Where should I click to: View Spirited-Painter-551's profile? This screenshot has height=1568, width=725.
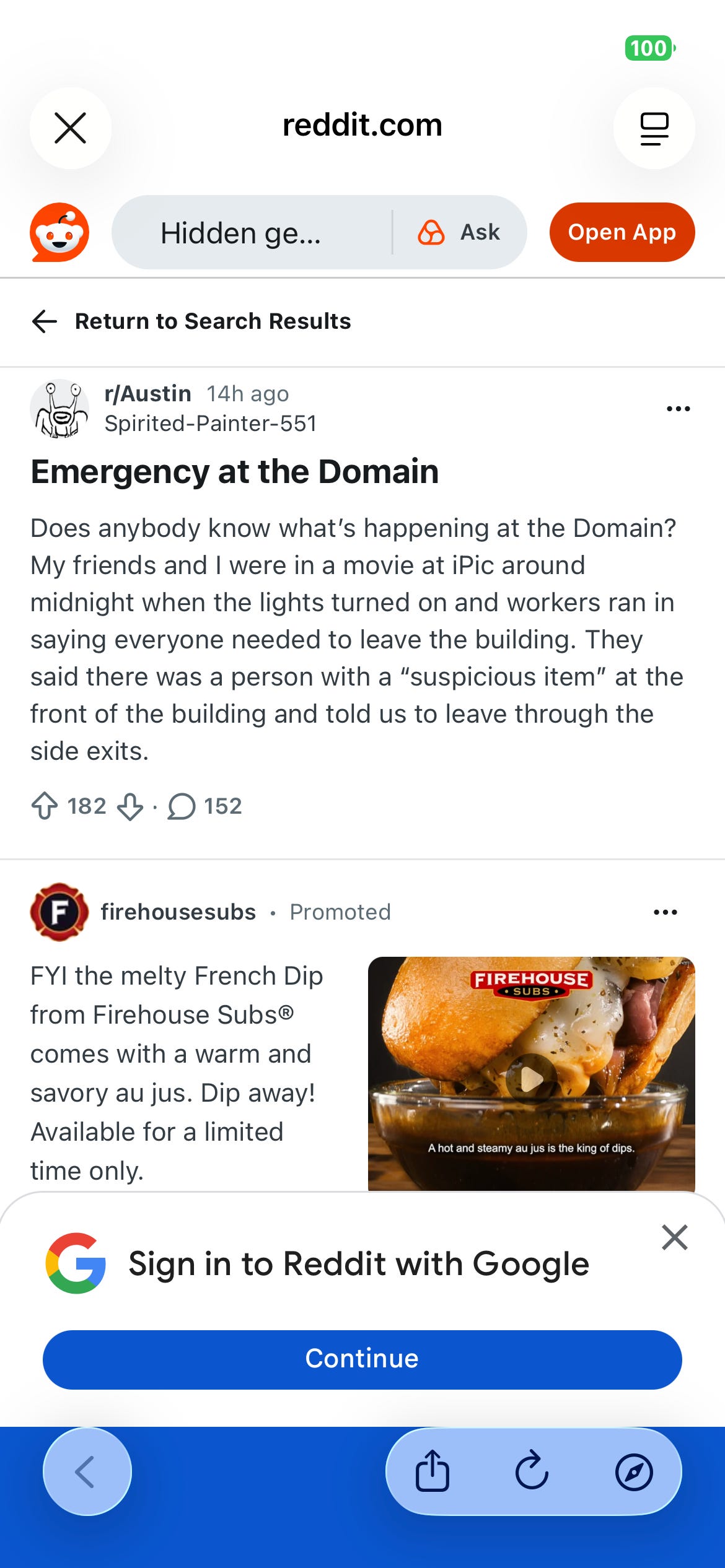[x=210, y=424]
